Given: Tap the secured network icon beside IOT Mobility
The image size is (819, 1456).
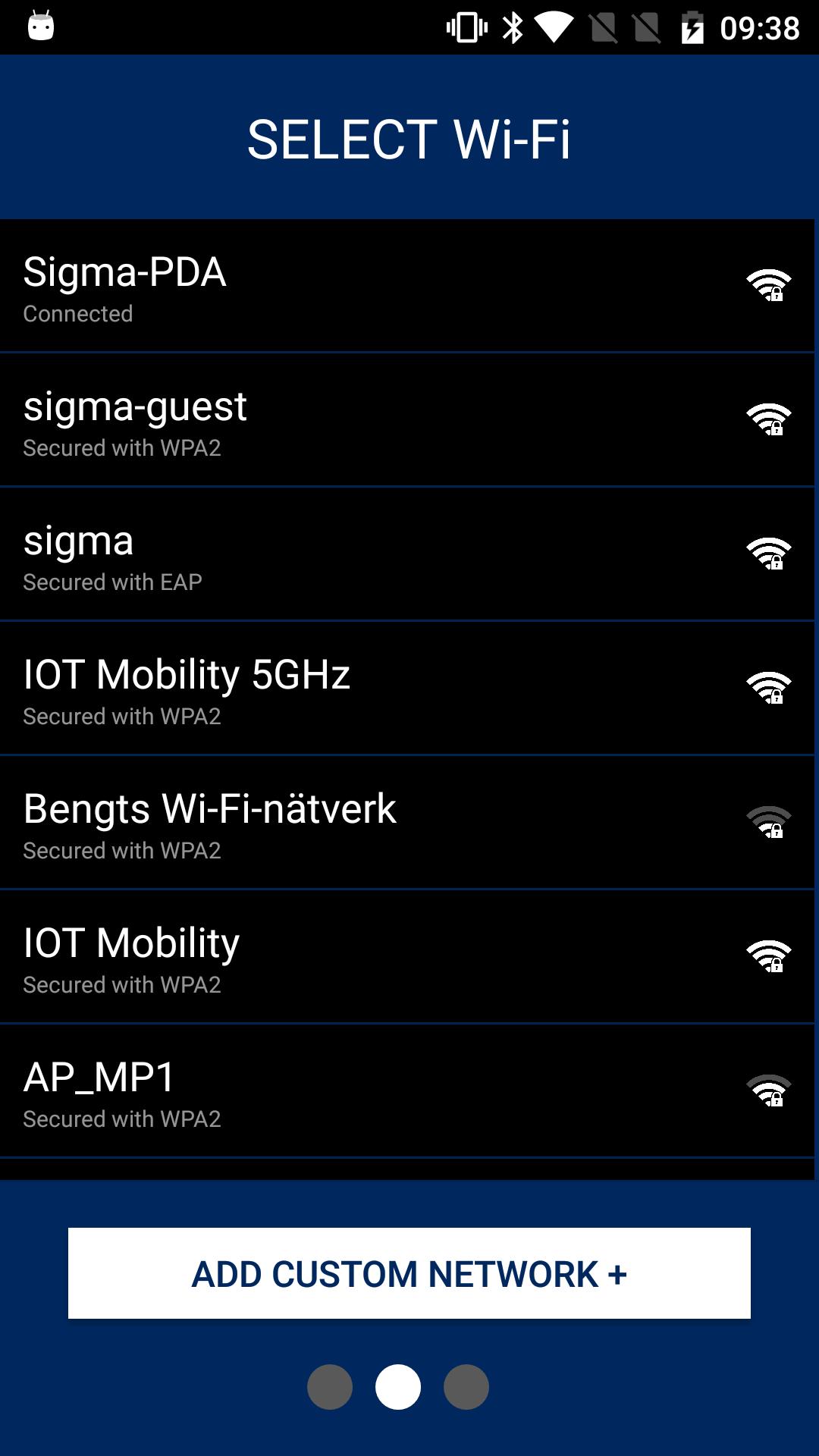Looking at the screenshot, I should point(767,957).
